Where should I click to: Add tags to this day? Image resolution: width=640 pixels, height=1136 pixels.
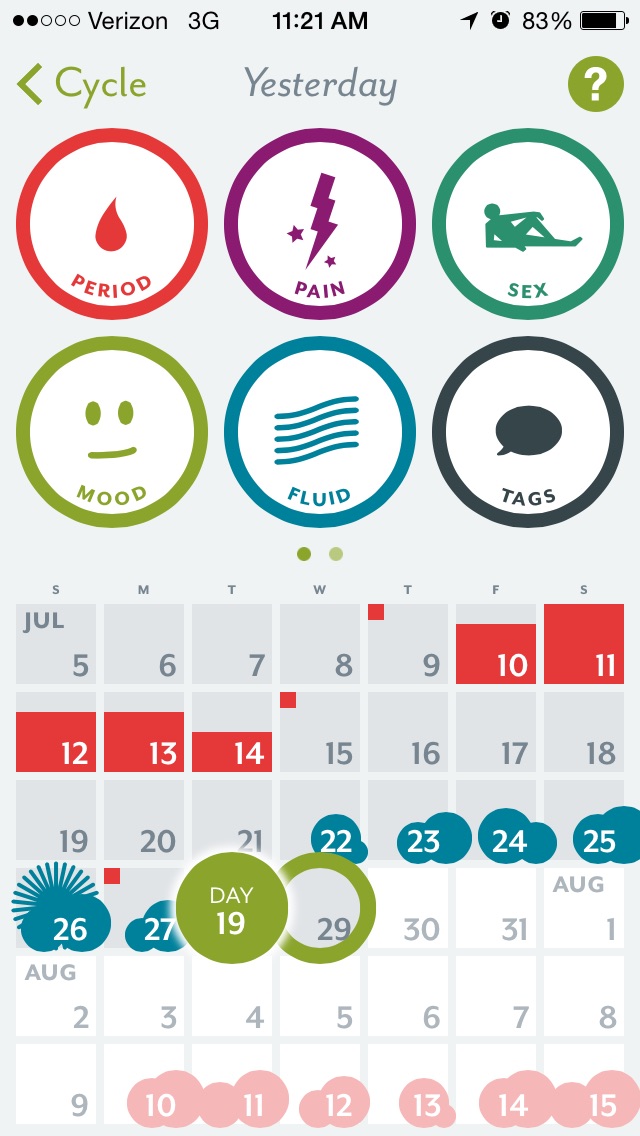coord(529,431)
